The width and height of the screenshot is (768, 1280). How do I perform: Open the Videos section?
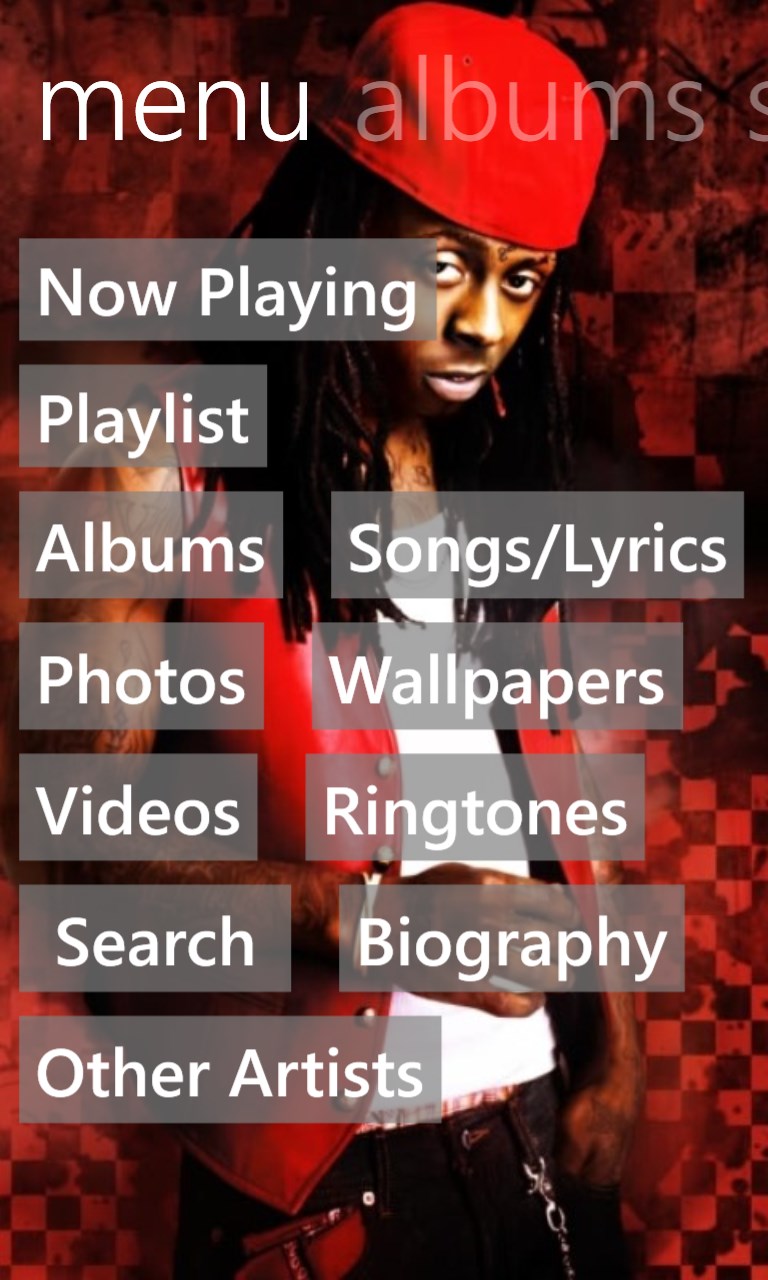pyautogui.click(x=138, y=808)
